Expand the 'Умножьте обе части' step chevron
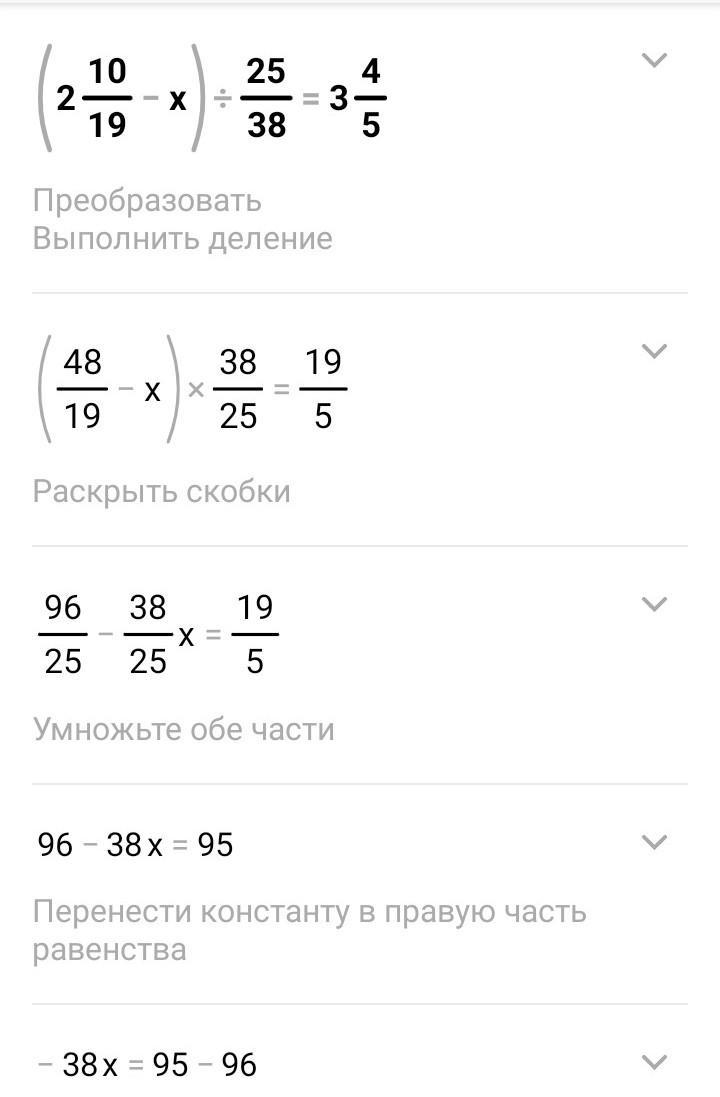 point(653,604)
